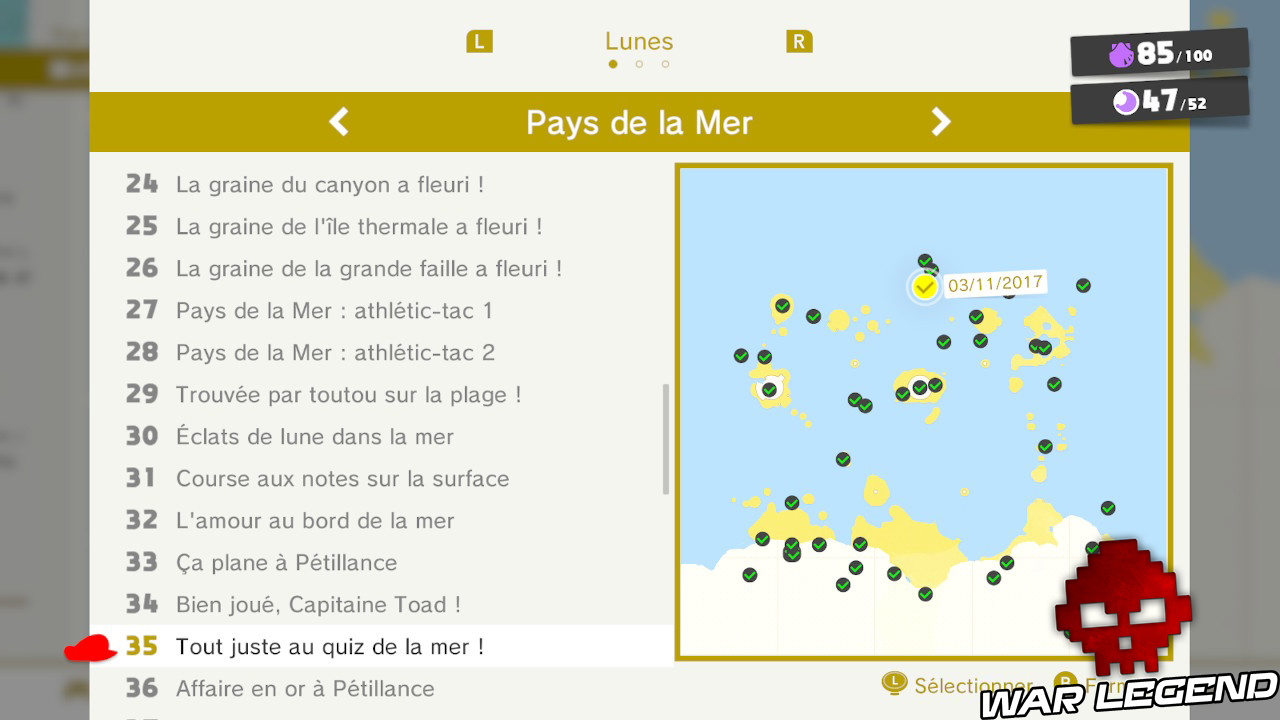
Task: Tap the L tab switch button
Action: pyautogui.click(x=480, y=42)
